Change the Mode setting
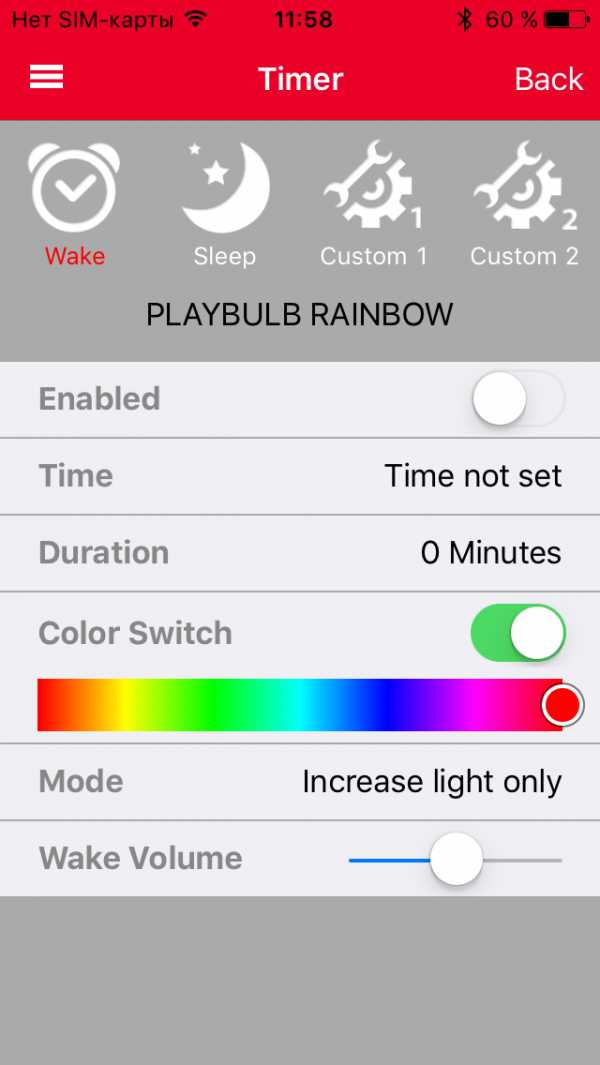This screenshot has width=600, height=1065. (431, 781)
